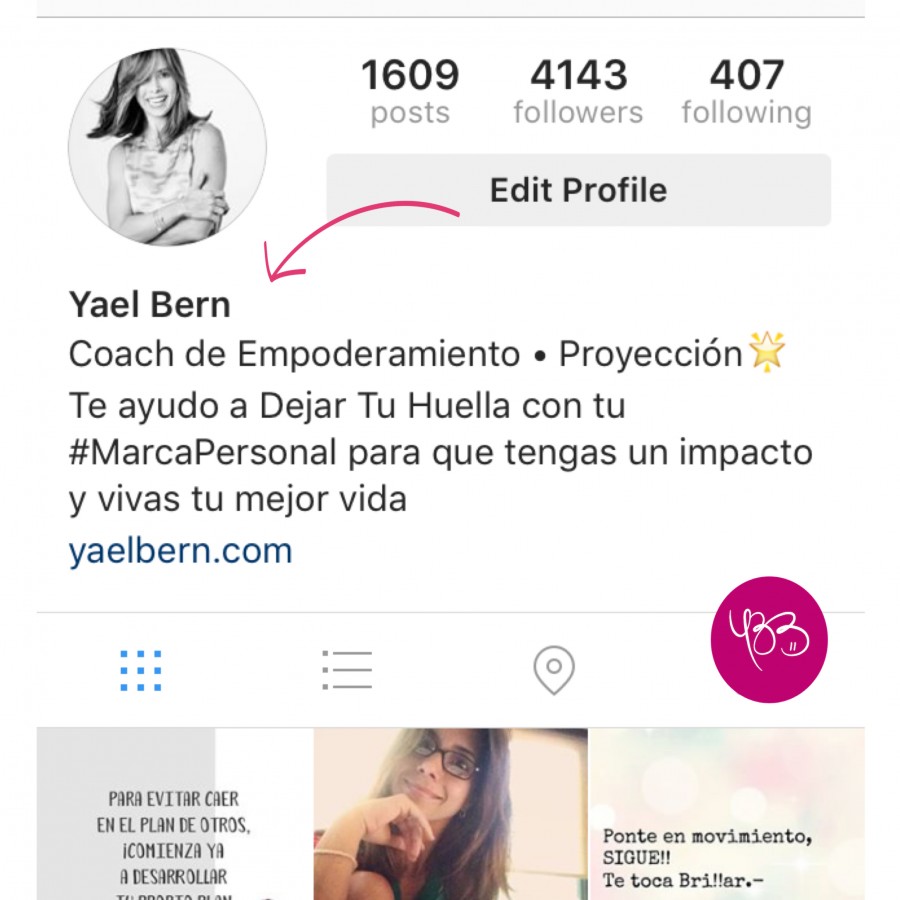Open the photo map location tab
900x900 pixels.
coord(553,670)
